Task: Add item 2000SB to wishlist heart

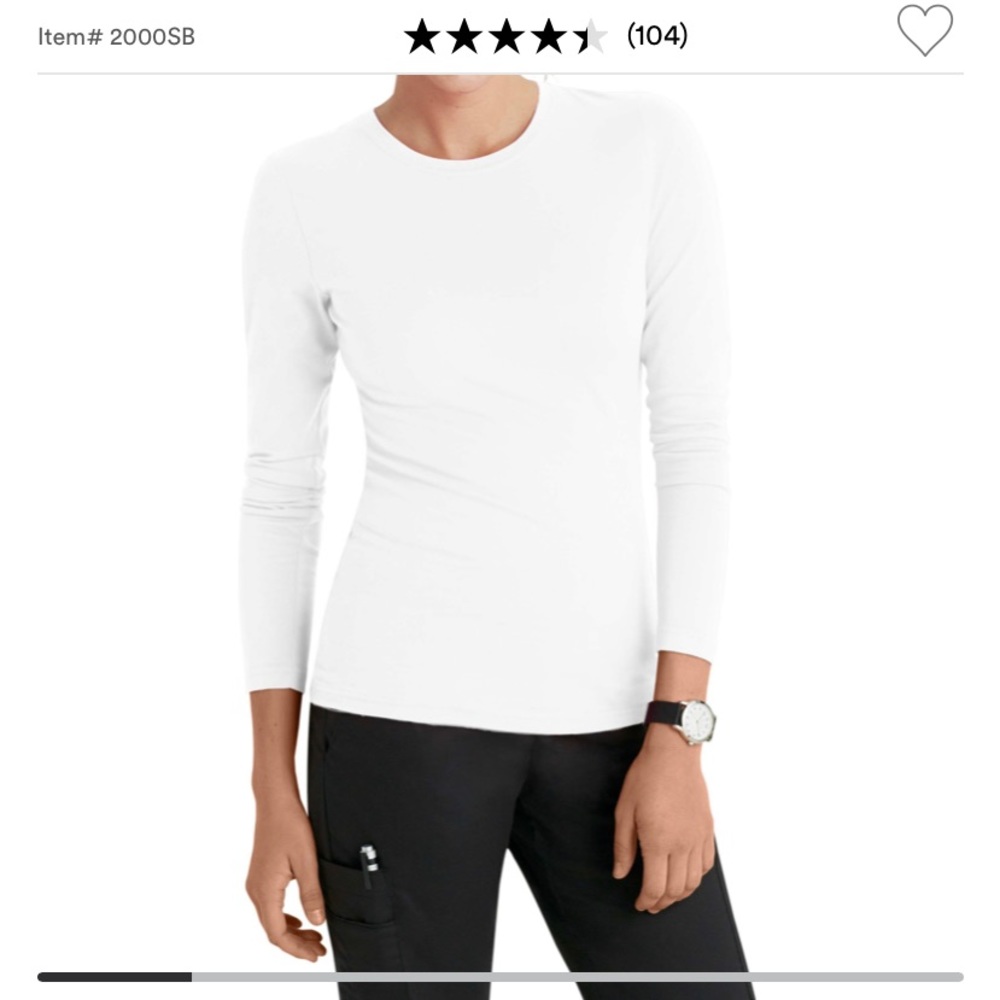Action: (x=924, y=31)
